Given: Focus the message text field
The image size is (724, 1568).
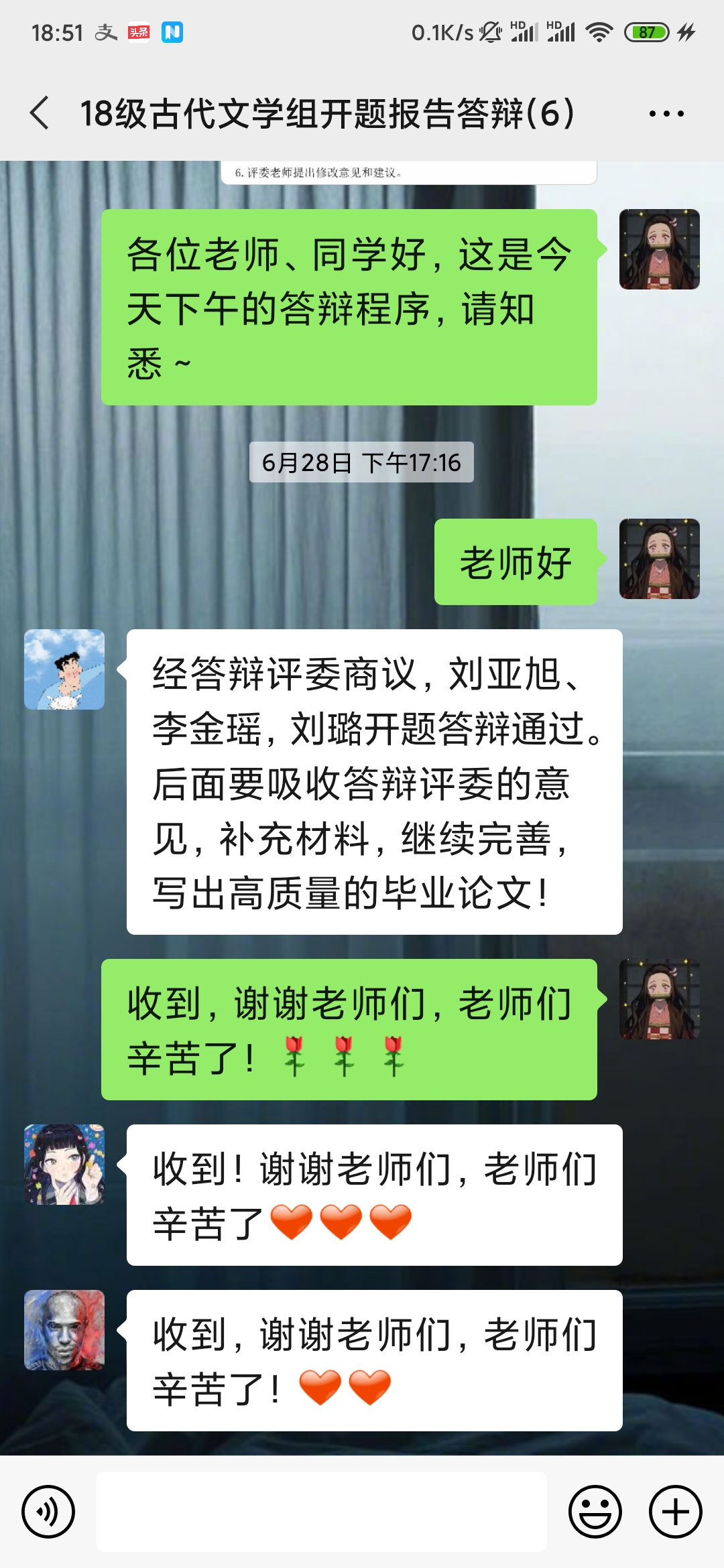Looking at the screenshot, I should [322, 1512].
